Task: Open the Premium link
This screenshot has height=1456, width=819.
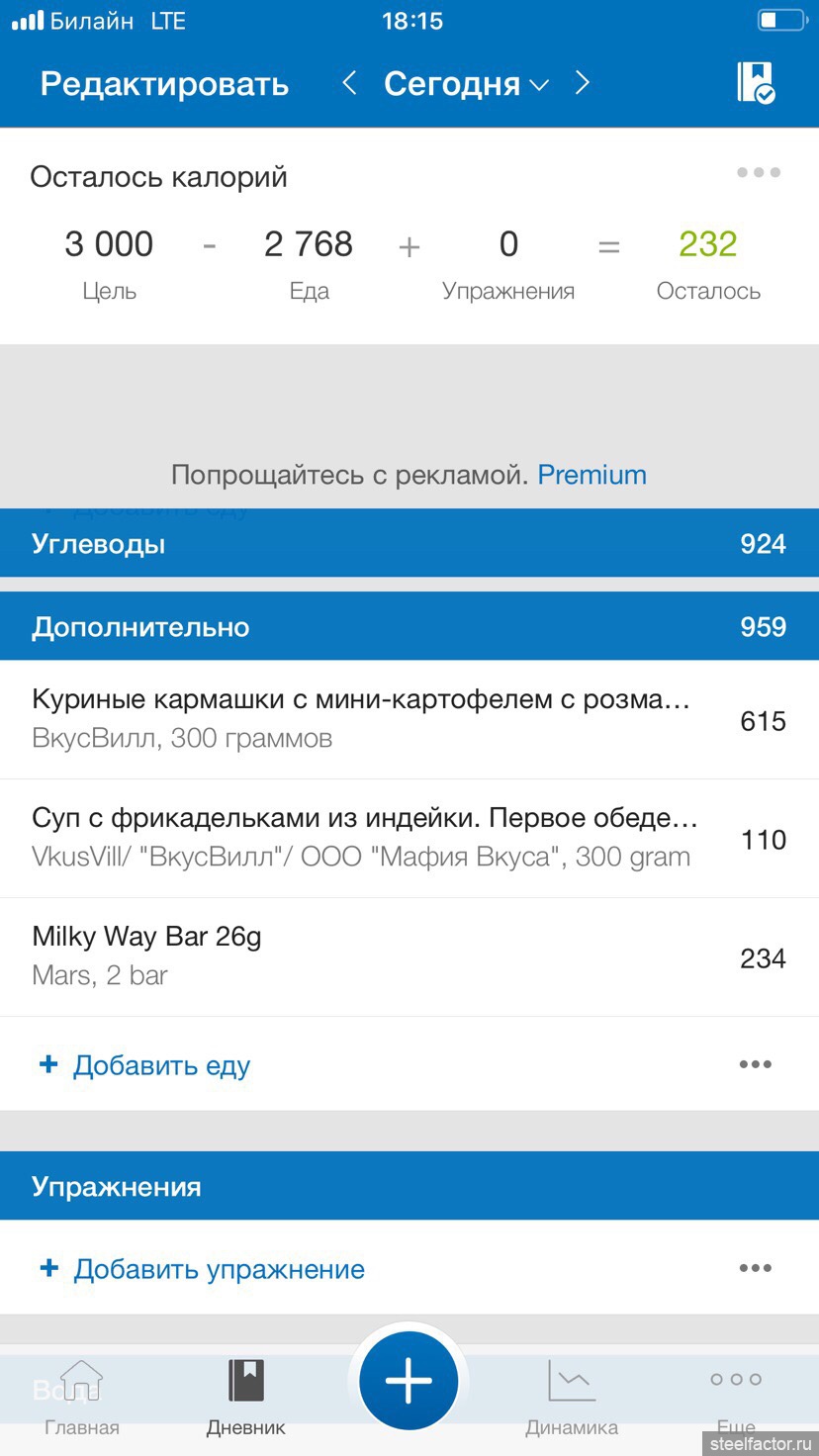Action: tap(591, 475)
